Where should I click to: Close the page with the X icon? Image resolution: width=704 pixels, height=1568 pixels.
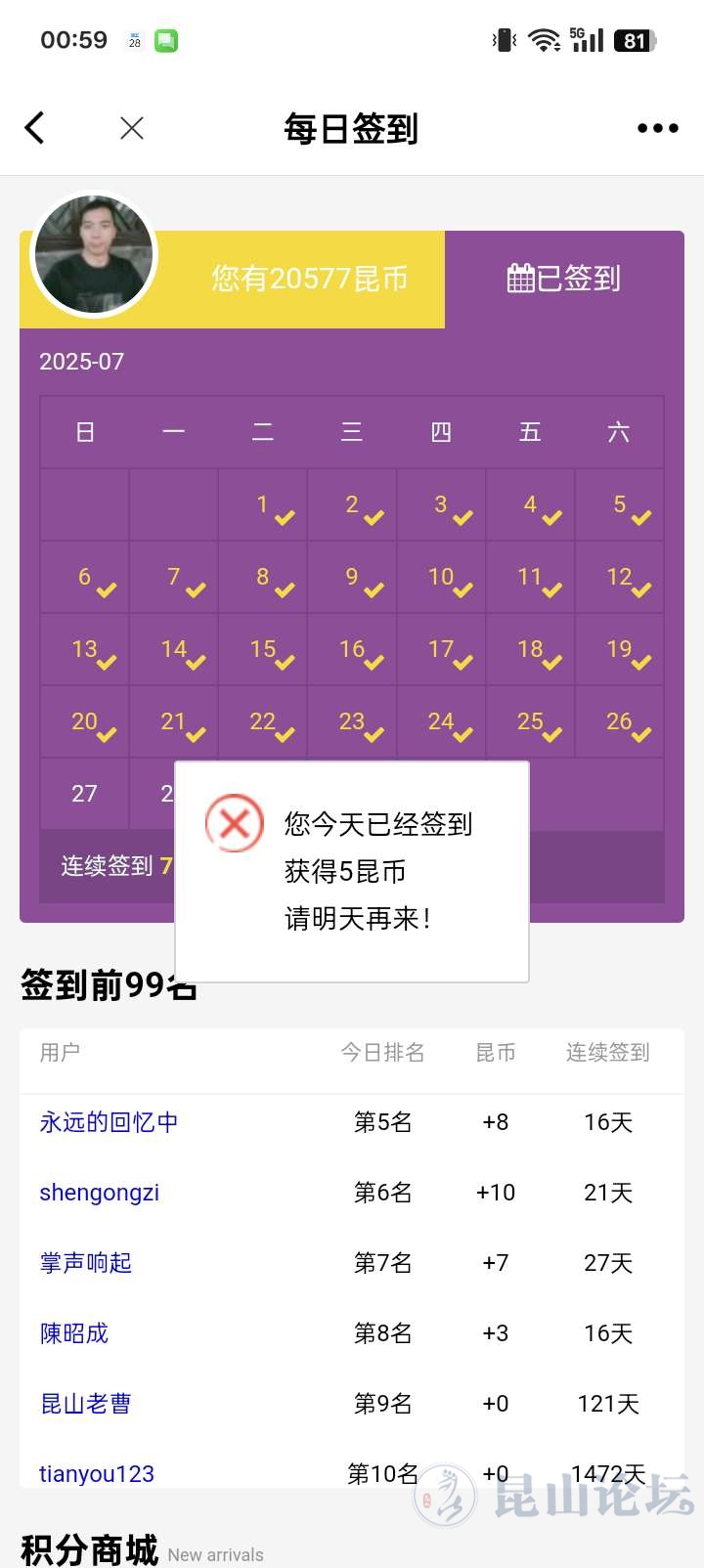tap(132, 128)
